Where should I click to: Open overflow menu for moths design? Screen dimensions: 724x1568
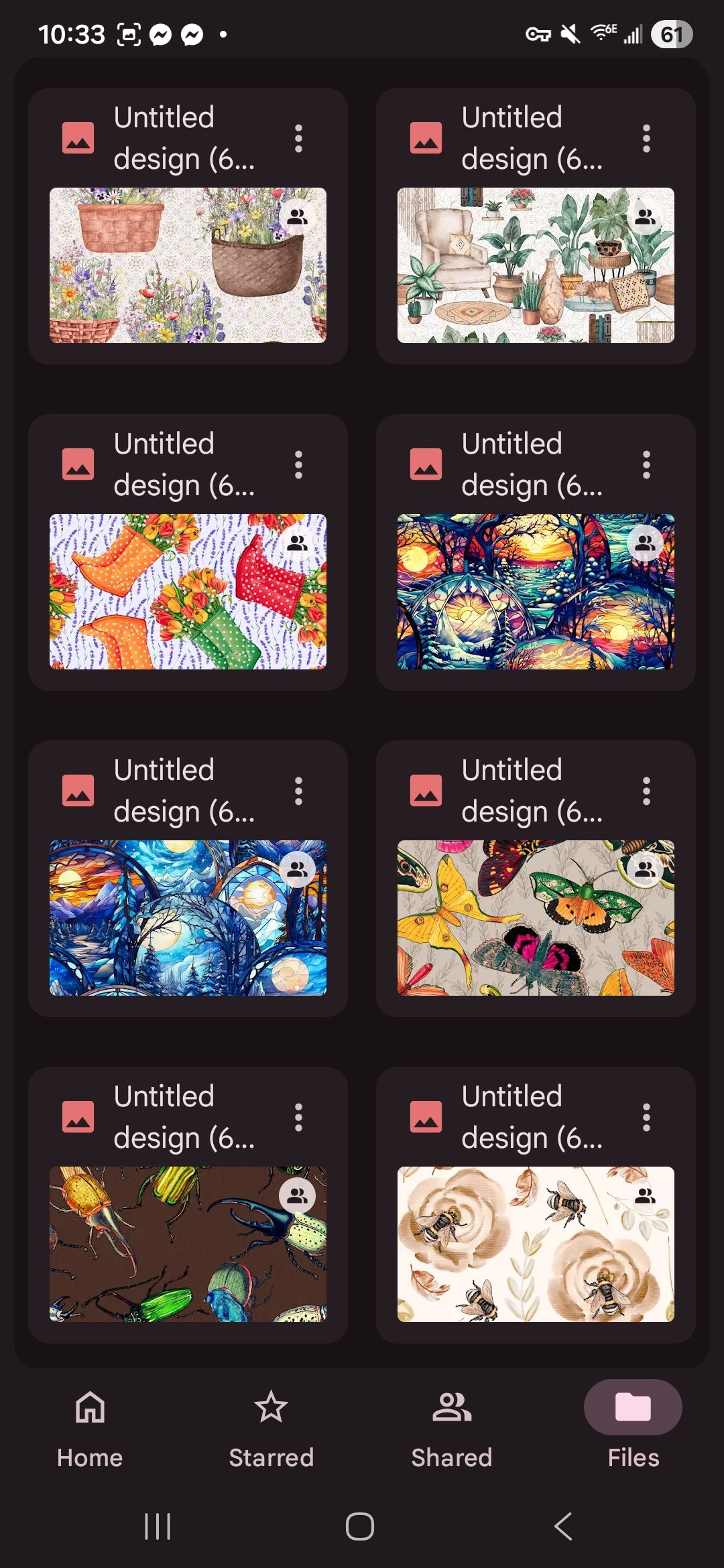(646, 791)
